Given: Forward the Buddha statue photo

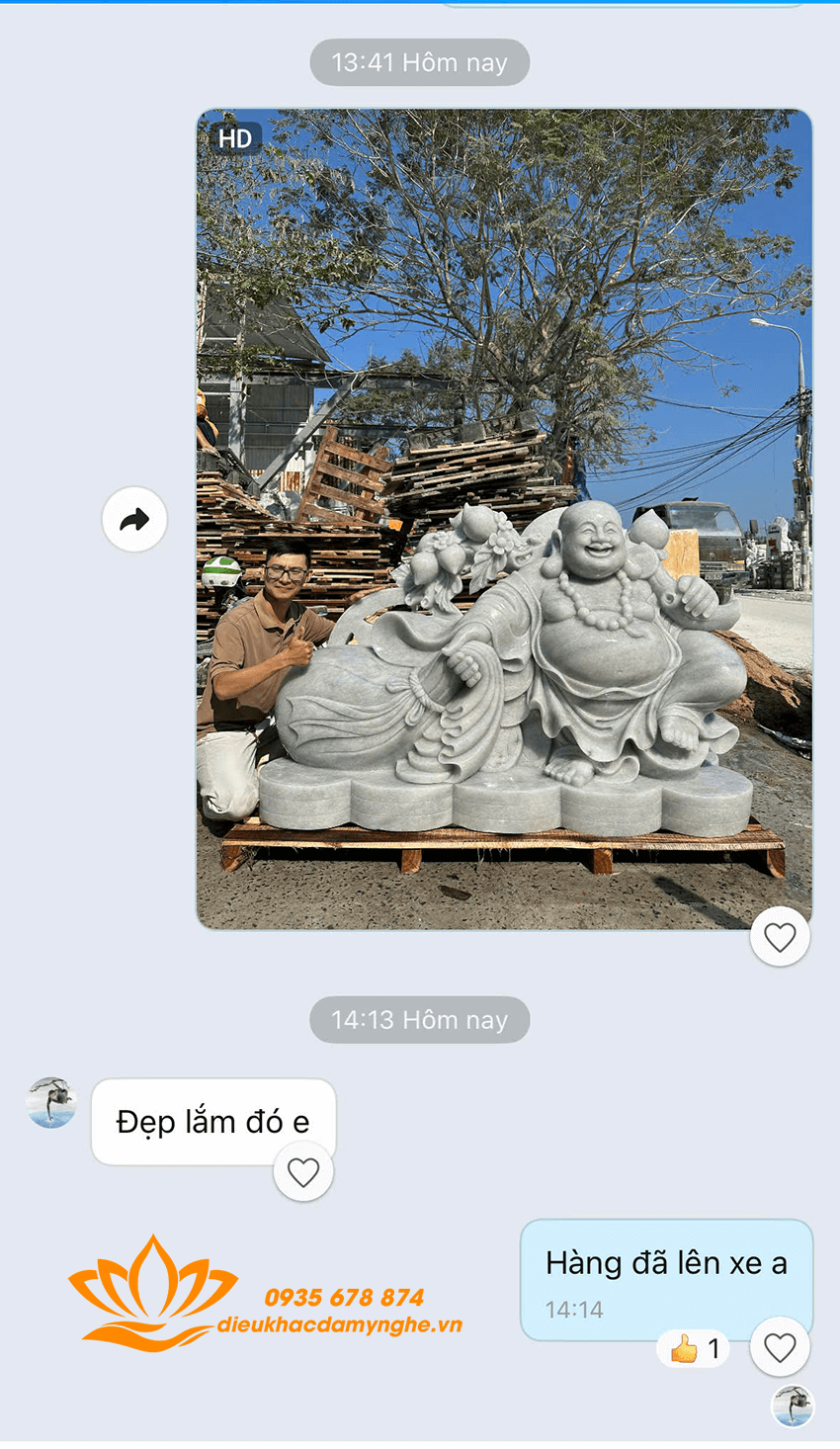Looking at the screenshot, I should [134, 519].
